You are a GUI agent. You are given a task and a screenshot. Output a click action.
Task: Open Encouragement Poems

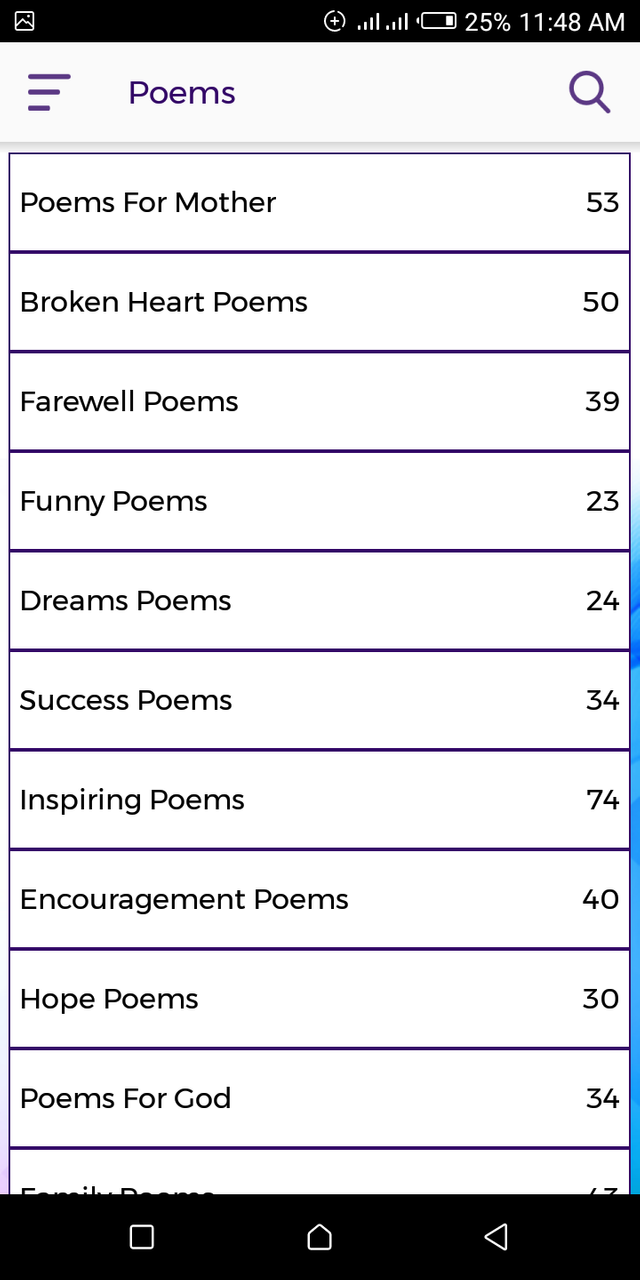point(320,899)
